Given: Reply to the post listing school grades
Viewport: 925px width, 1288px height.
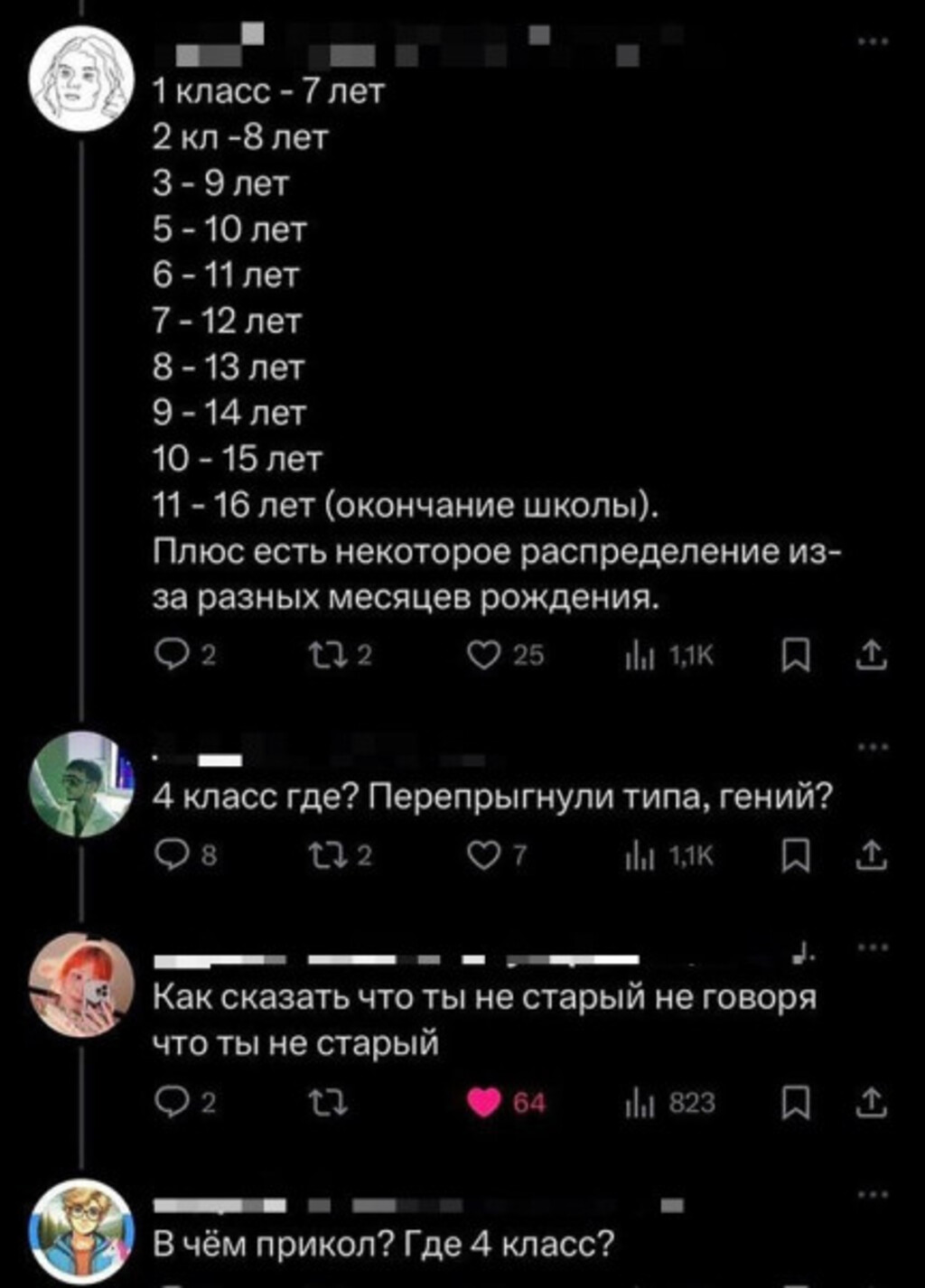Looking at the screenshot, I should (x=171, y=655).
